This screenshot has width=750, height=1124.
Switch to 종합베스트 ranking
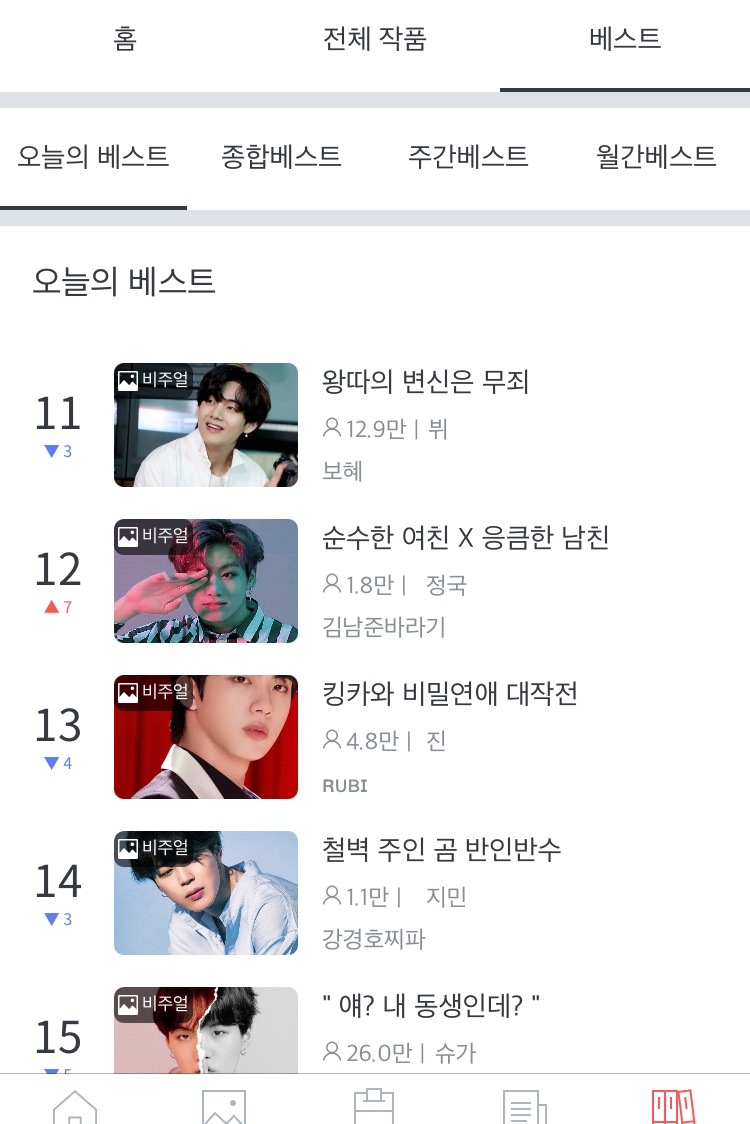coord(281,157)
